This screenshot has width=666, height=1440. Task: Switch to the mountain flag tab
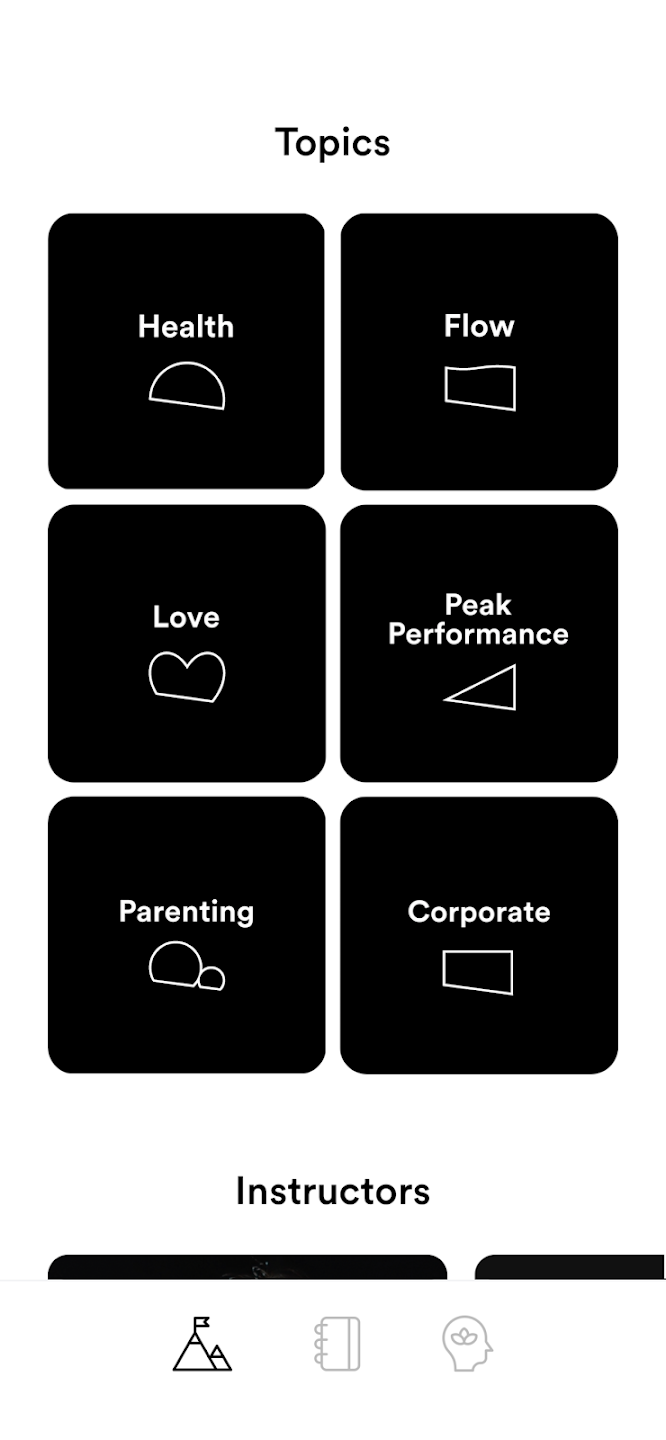pos(202,1343)
